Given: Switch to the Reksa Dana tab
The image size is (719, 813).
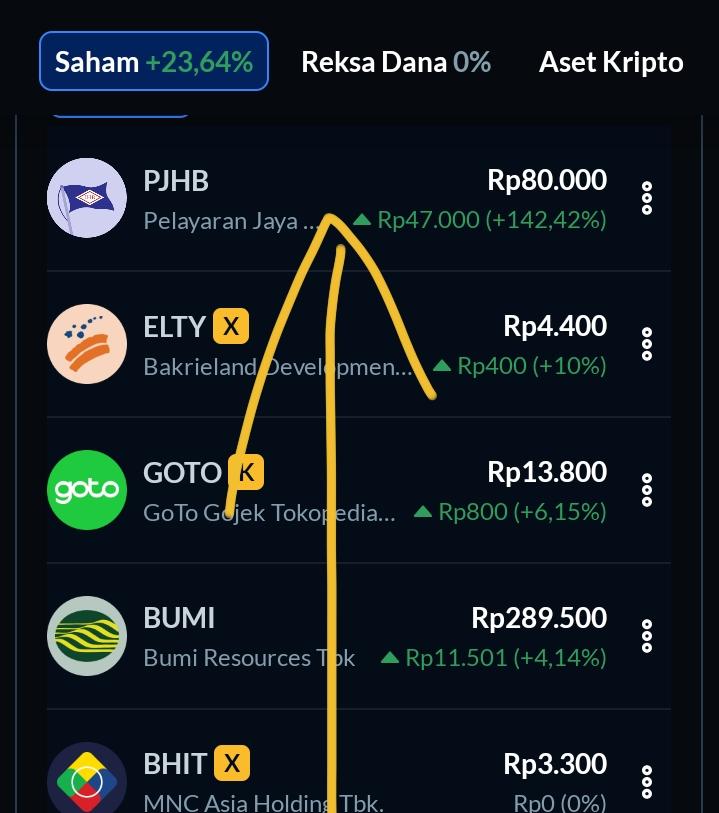Looking at the screenshot, I should click(396, 62).
